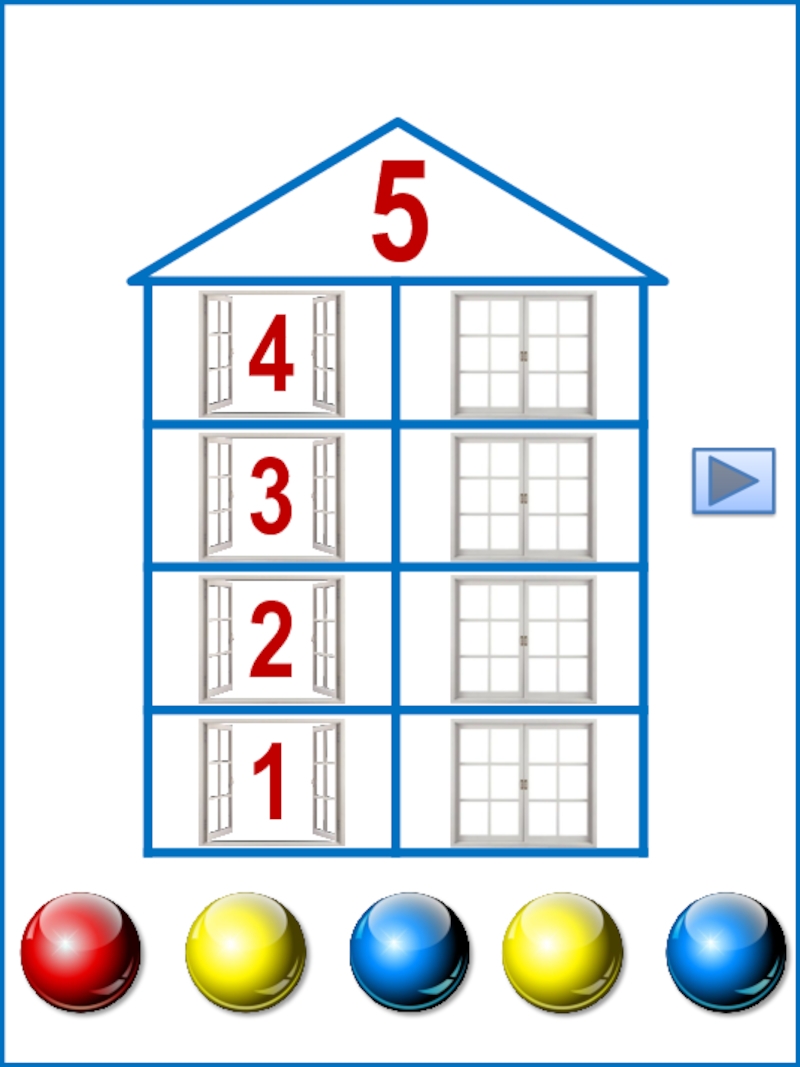Screen dimensions: 800x1067
Task: Tap the closed window next to 1
Action: tap(523, 783)
